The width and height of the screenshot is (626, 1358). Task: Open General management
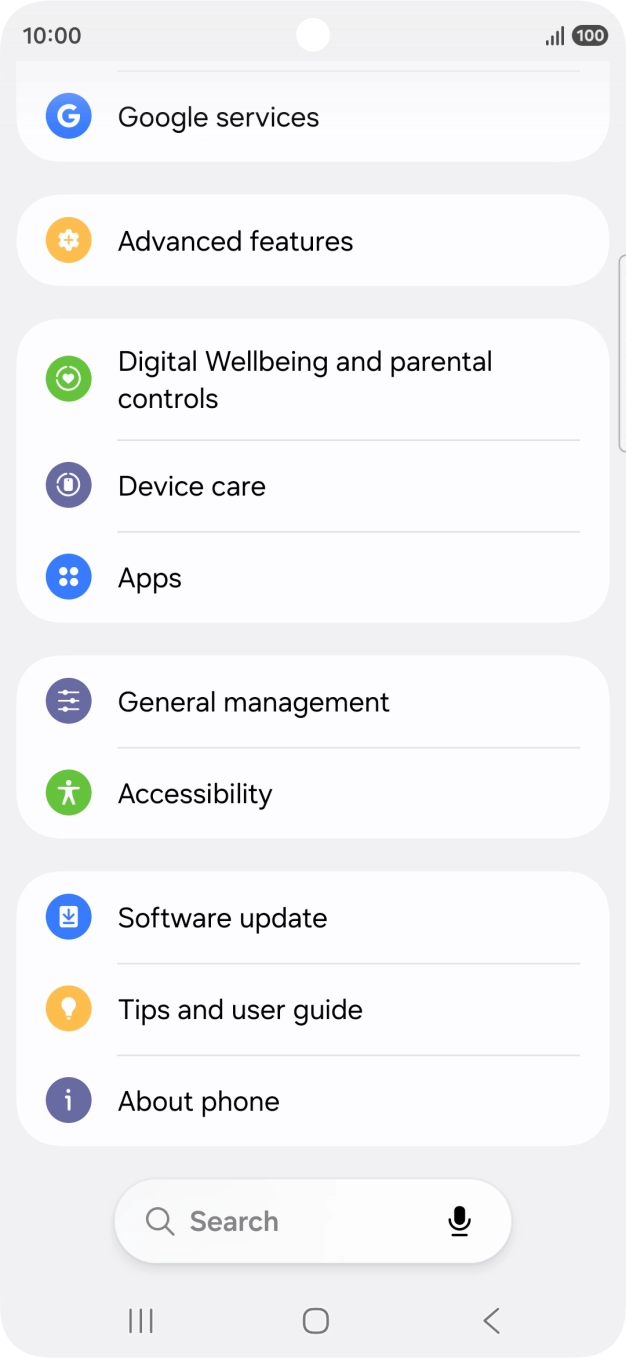point(313,702)
